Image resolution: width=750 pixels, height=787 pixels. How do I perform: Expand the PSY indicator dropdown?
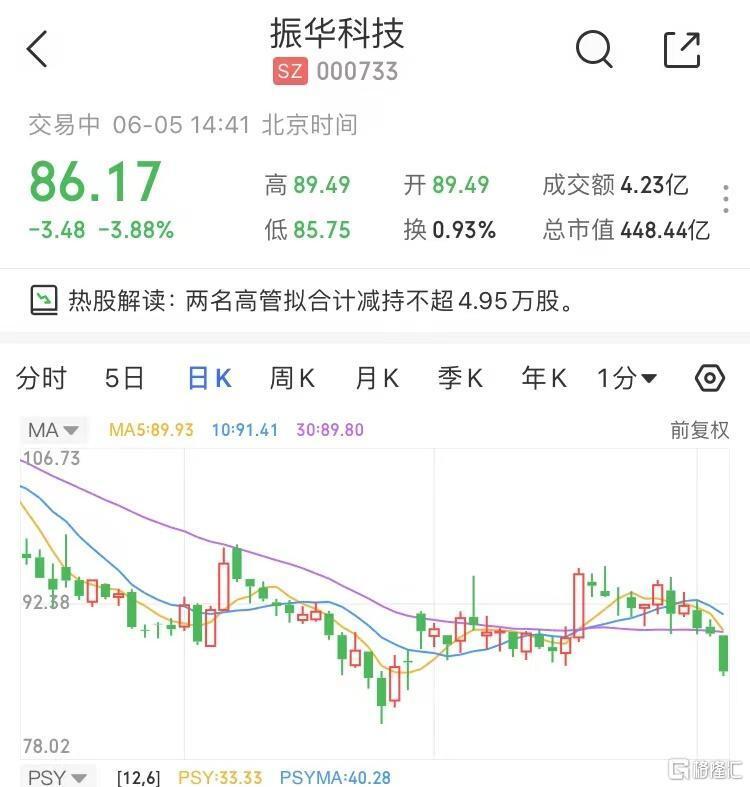(x=58, y=777)
